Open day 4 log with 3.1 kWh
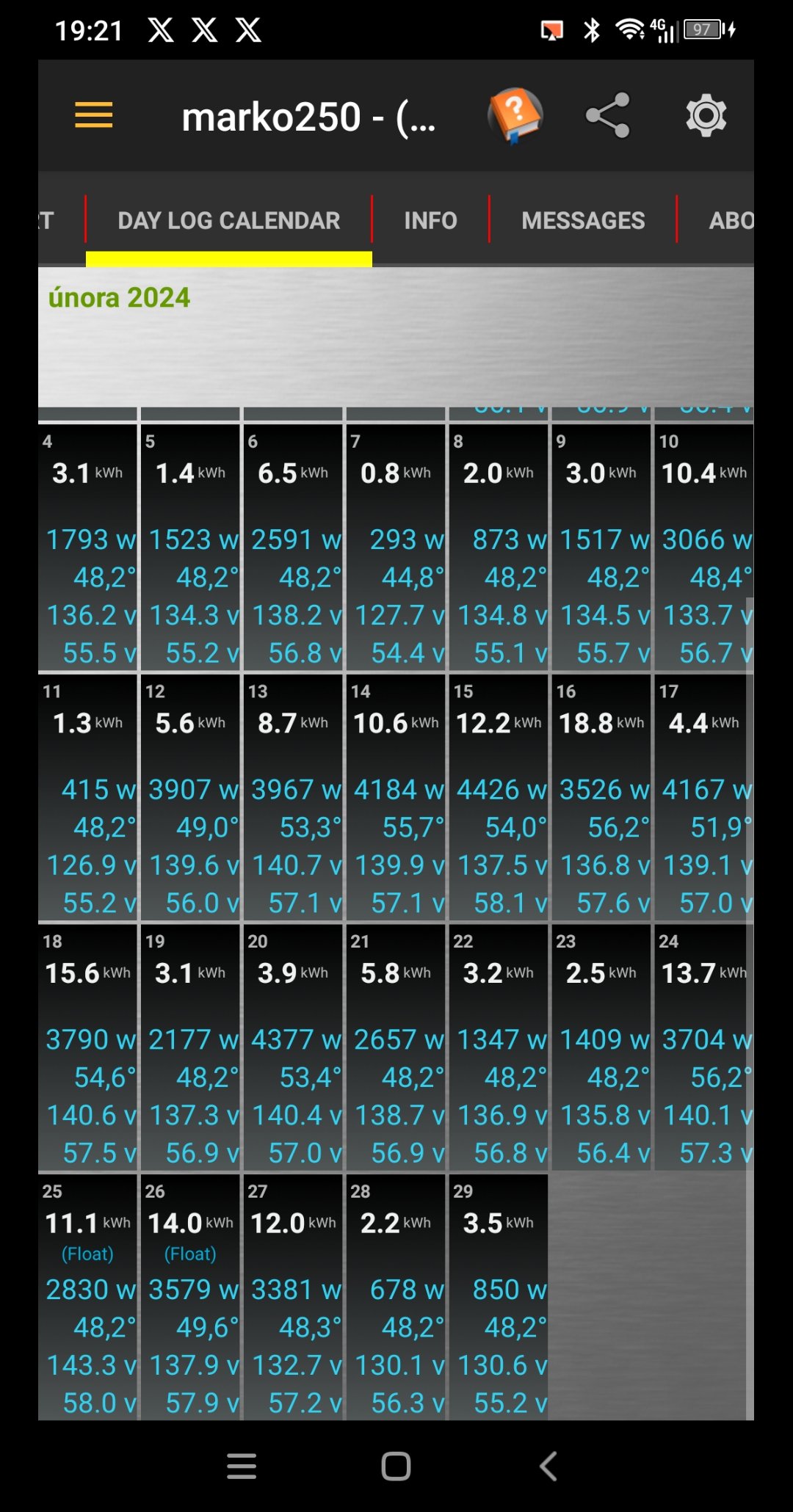793x1512 pixels. 88,548
